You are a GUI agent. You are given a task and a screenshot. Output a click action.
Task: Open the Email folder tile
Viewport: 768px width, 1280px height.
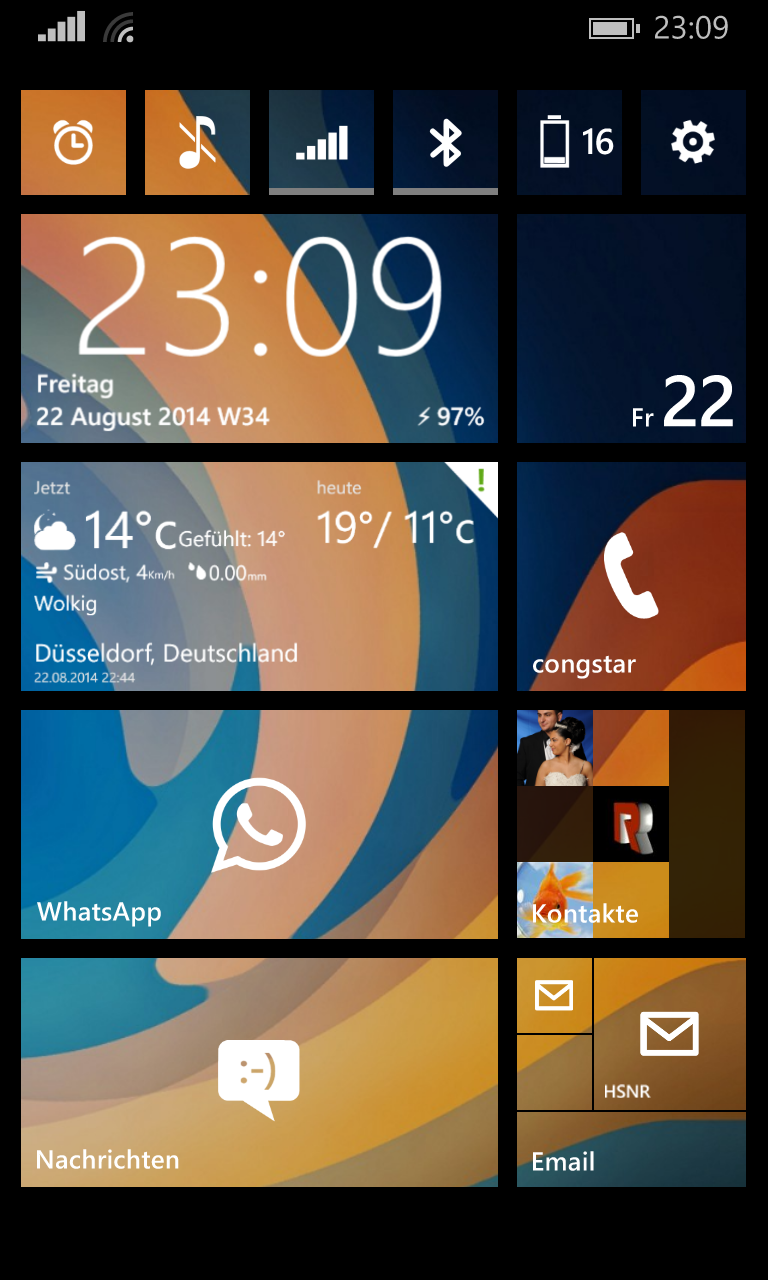(631, 1150)
